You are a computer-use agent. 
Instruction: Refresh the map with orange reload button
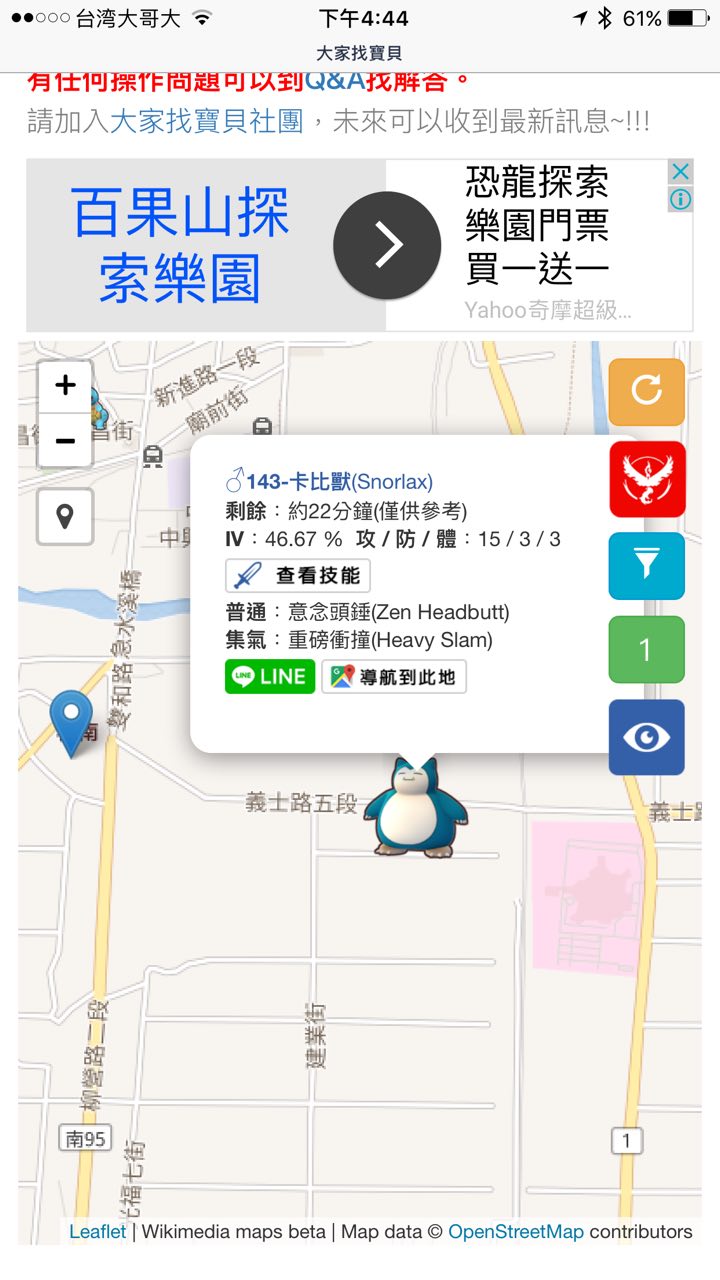pos(646,392)
